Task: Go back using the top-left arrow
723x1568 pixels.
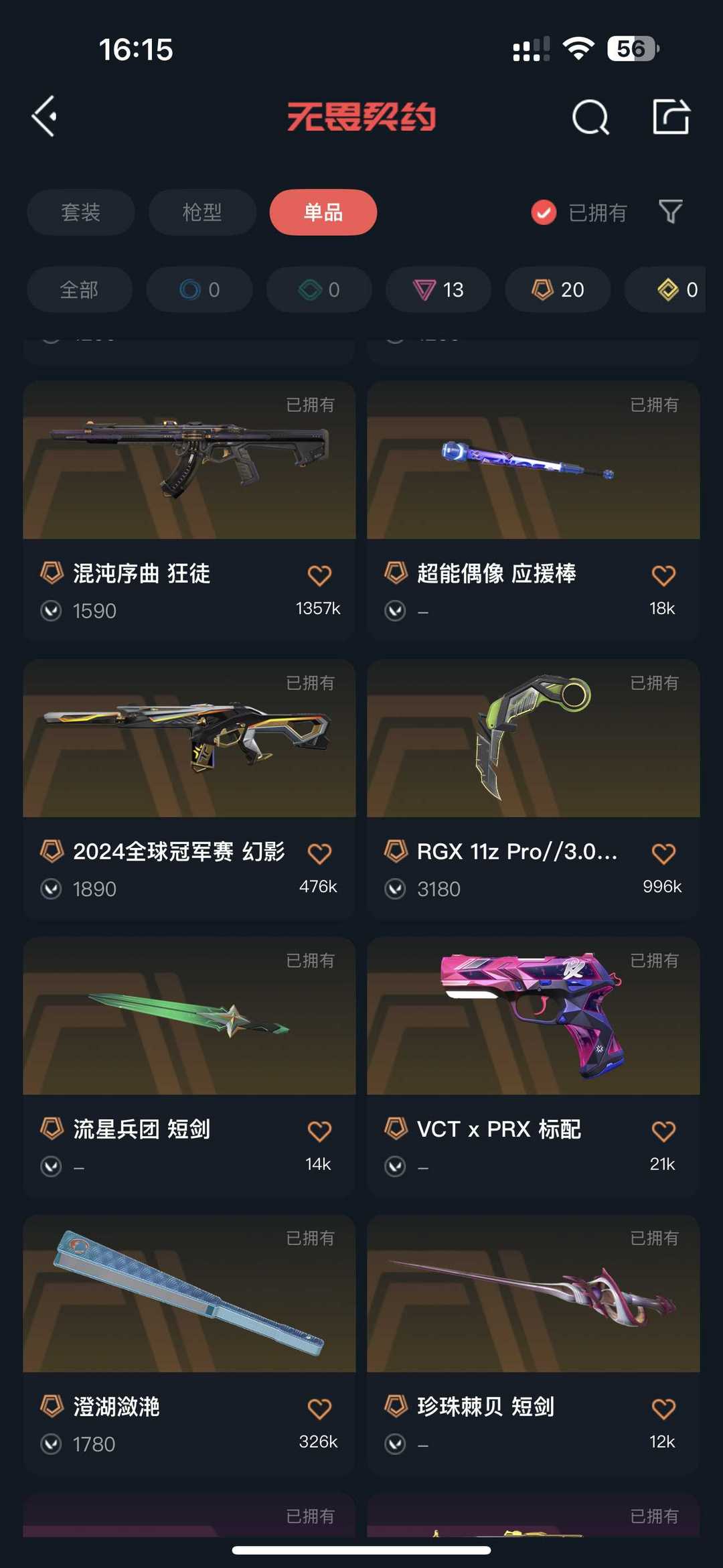Action: coord(44,117)
